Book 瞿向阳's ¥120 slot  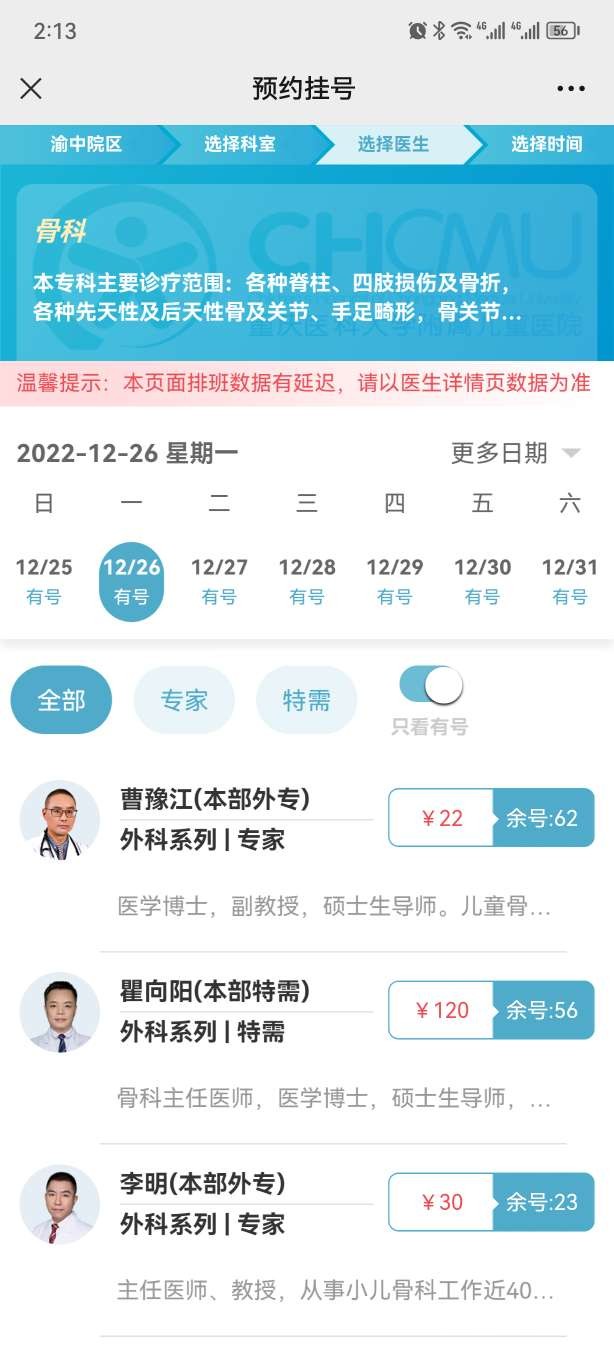point(491,1010)
